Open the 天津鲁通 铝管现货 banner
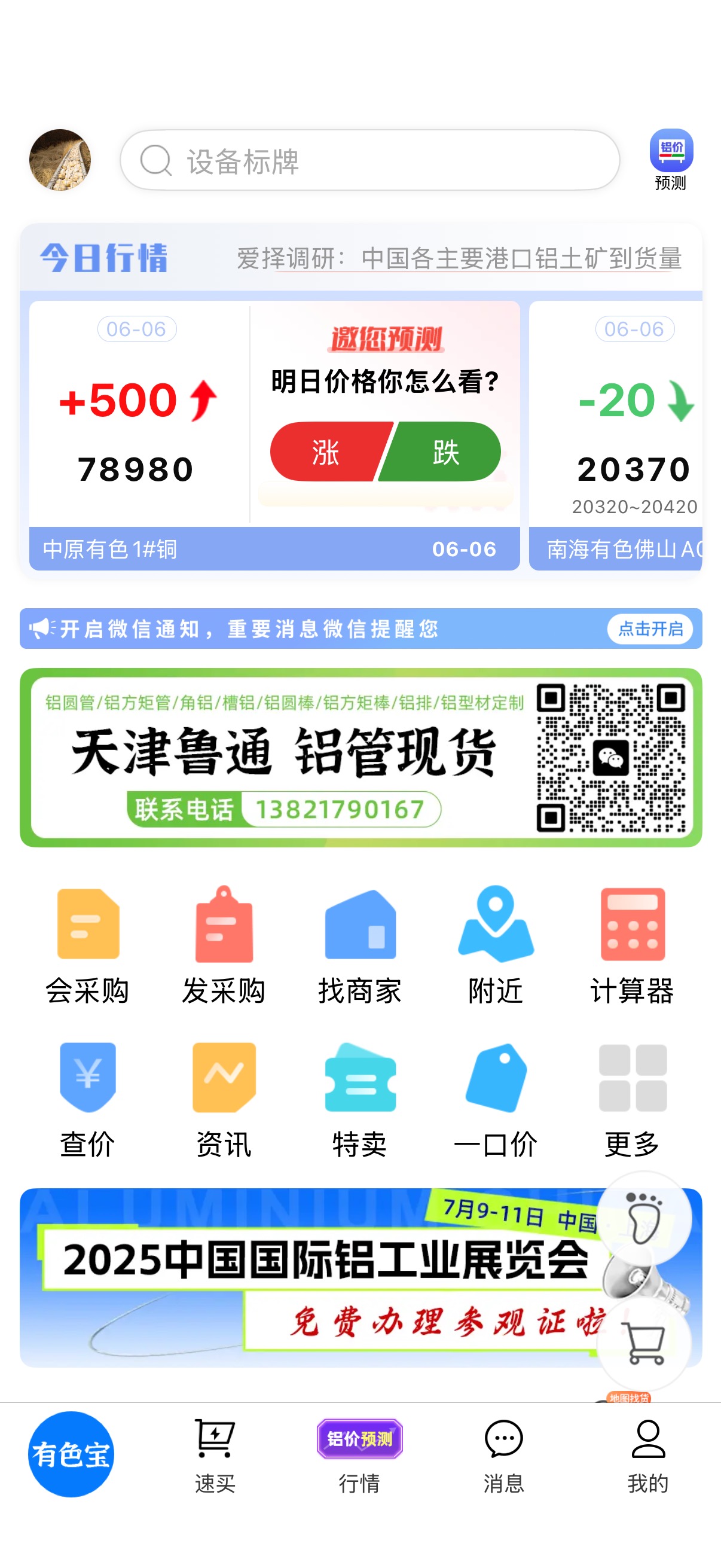 click(361, 758)
